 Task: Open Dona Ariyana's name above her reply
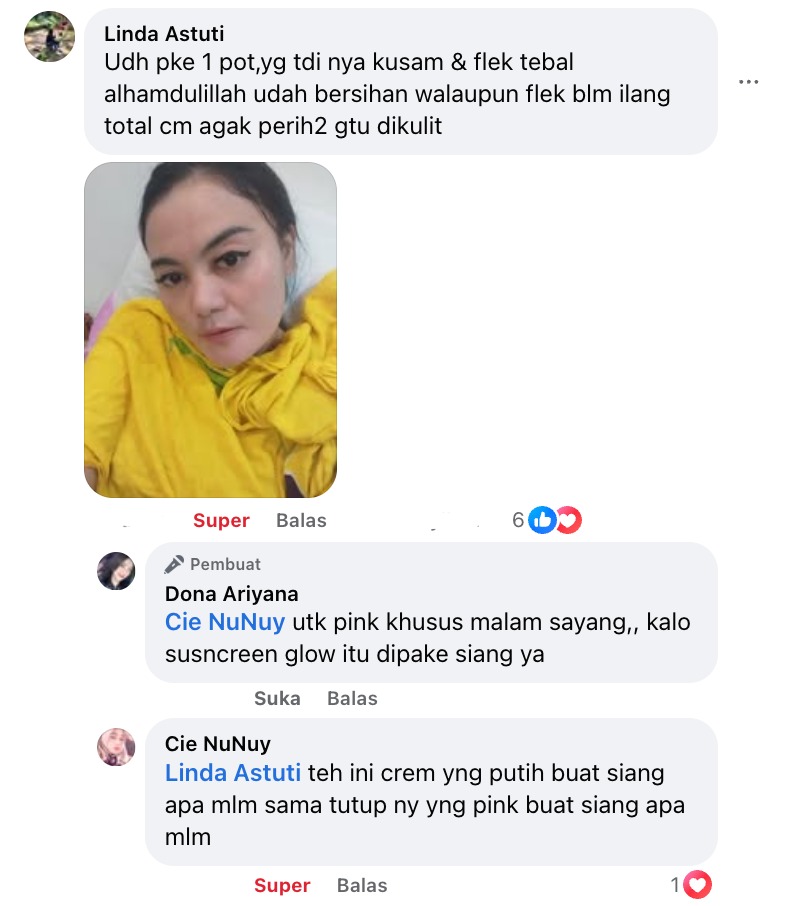click(x=231, y=594)
